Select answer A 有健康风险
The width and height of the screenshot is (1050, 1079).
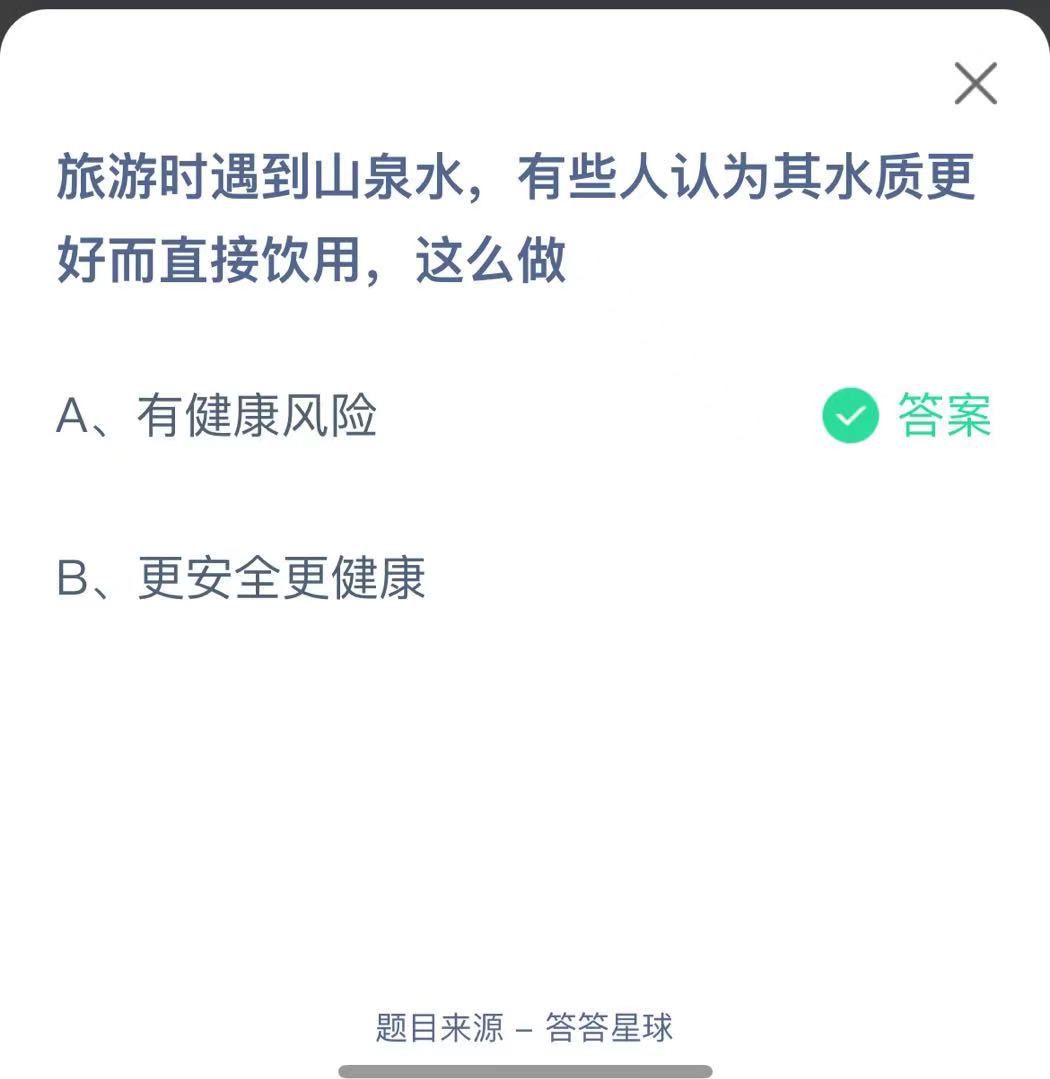[x=217, y=416]
